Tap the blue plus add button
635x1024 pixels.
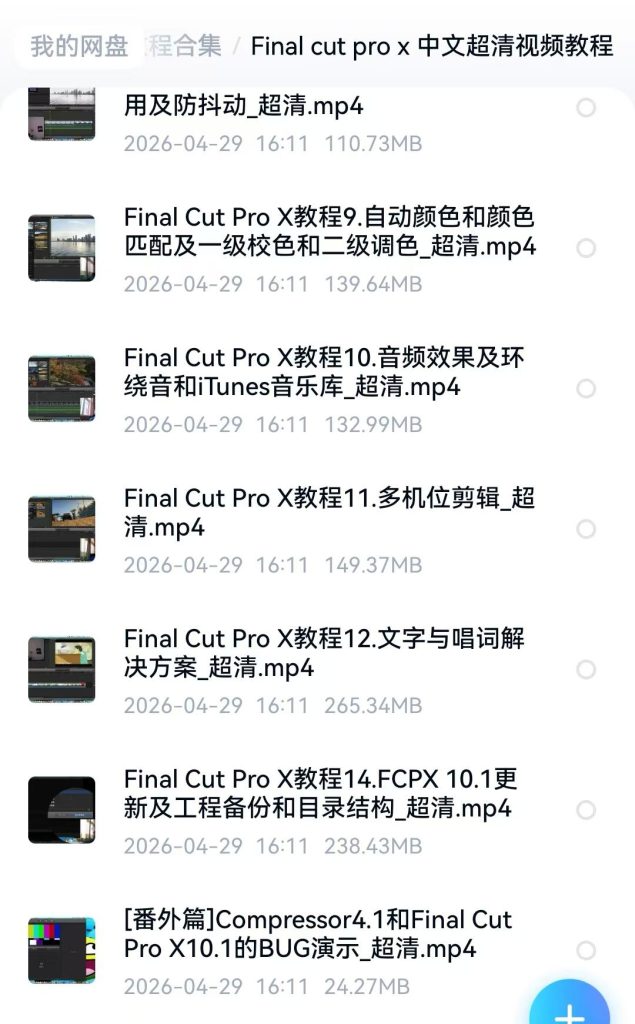(x=570, y=1004)
